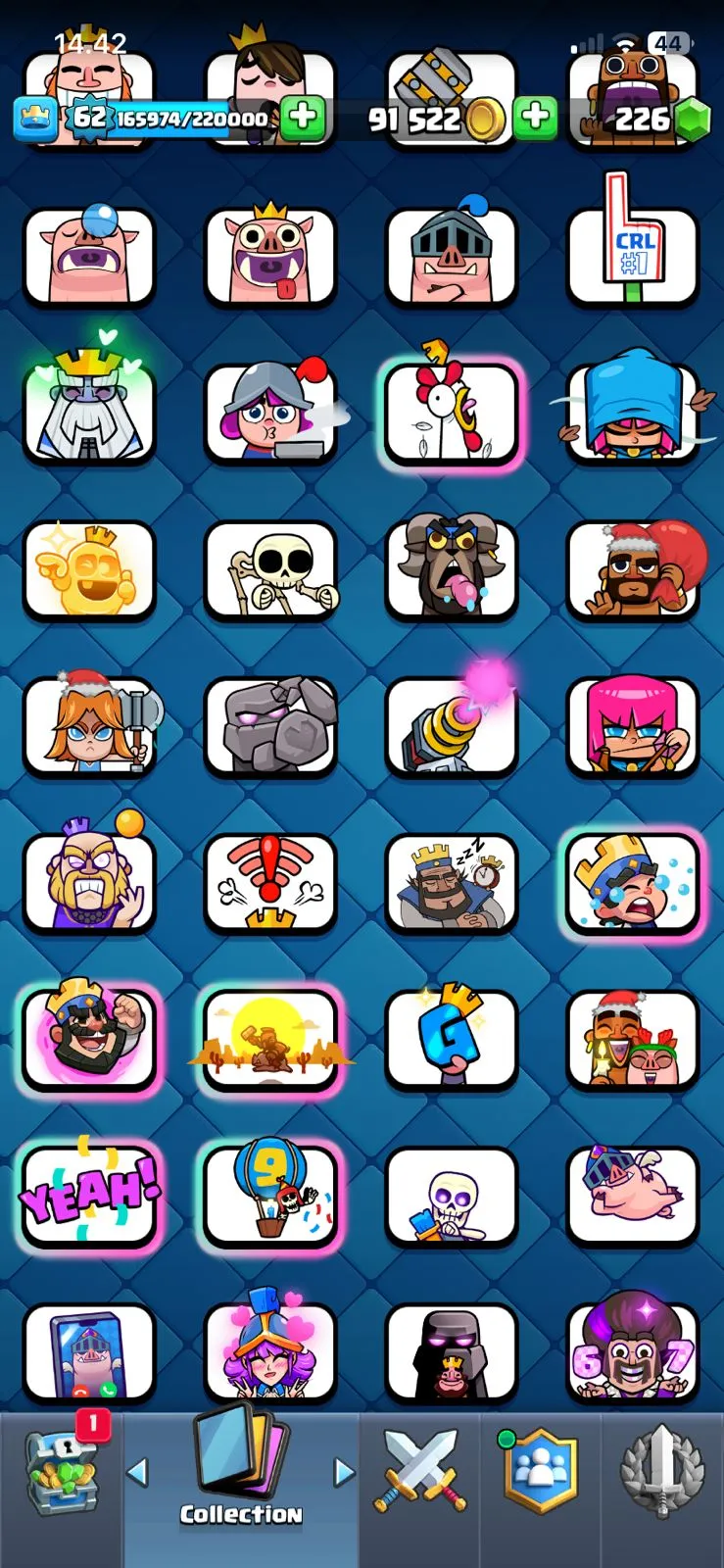Image resolution: width=724 pixels, height=1568 pixels.
Task: Select the no Wi-Fi warning emote
Action: 270,882
